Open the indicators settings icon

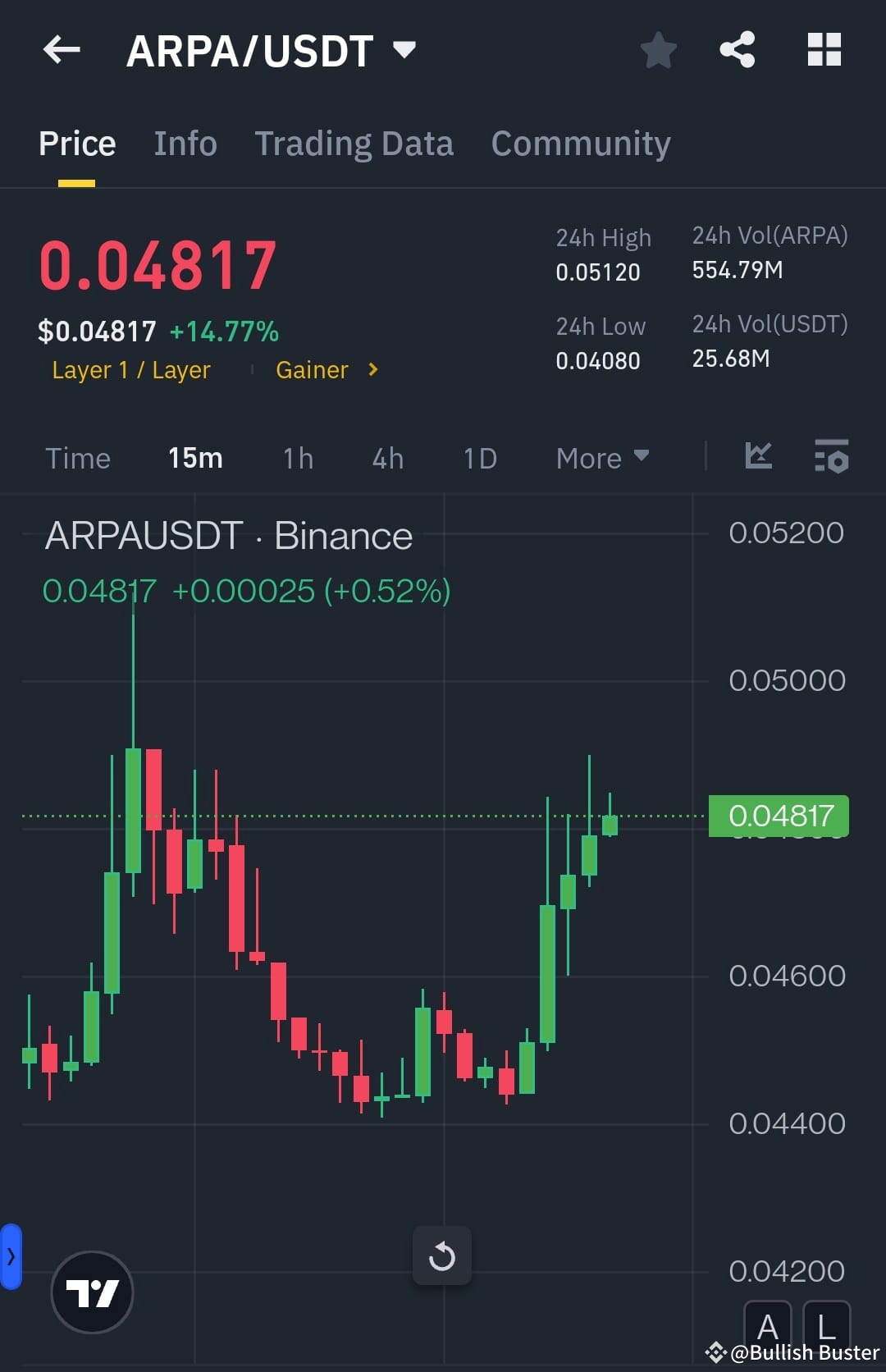[x=831, y=458]
